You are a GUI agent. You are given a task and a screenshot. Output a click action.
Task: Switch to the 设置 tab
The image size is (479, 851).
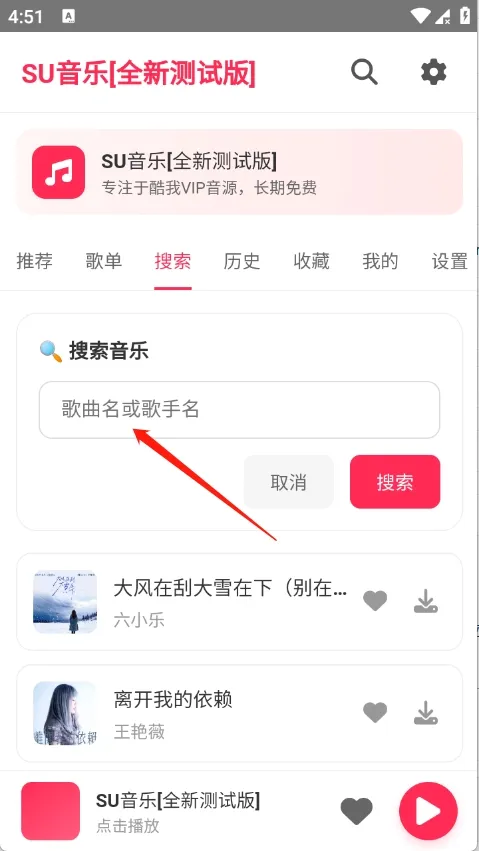click(450, 261)
